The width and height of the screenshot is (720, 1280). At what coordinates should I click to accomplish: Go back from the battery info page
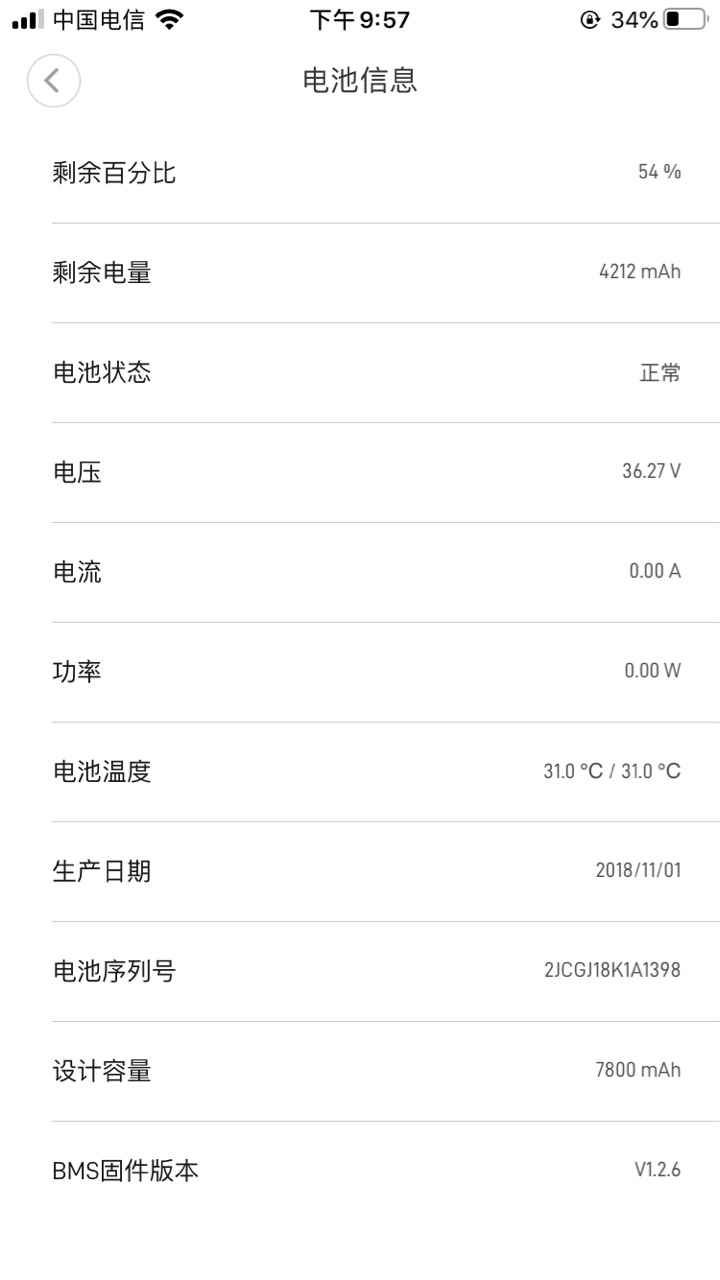[x=53, y=81]
